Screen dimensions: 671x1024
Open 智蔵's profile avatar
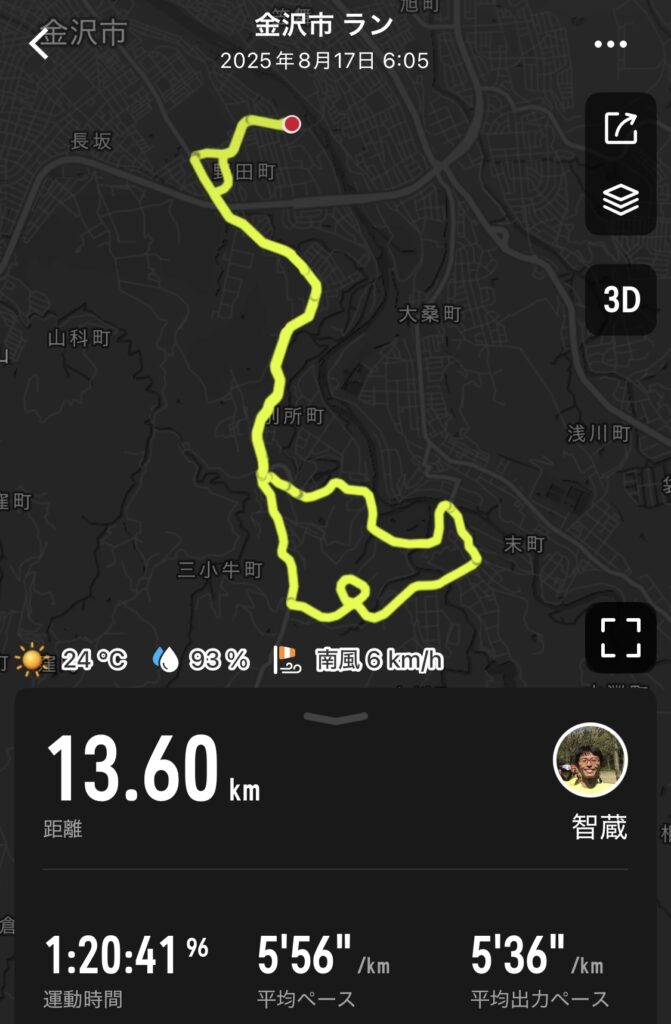coord(590,760)
